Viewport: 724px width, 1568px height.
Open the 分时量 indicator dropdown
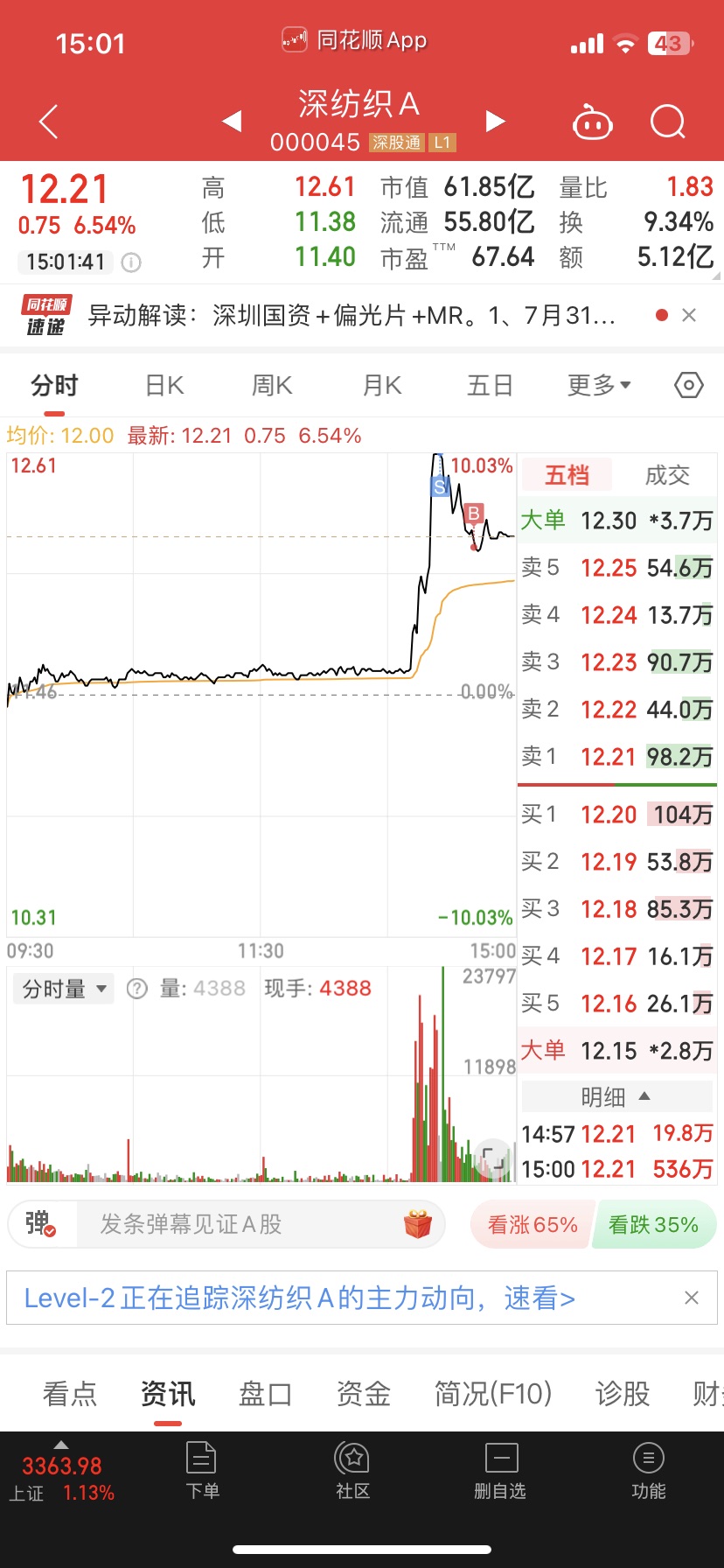click(x=64, y=989)
